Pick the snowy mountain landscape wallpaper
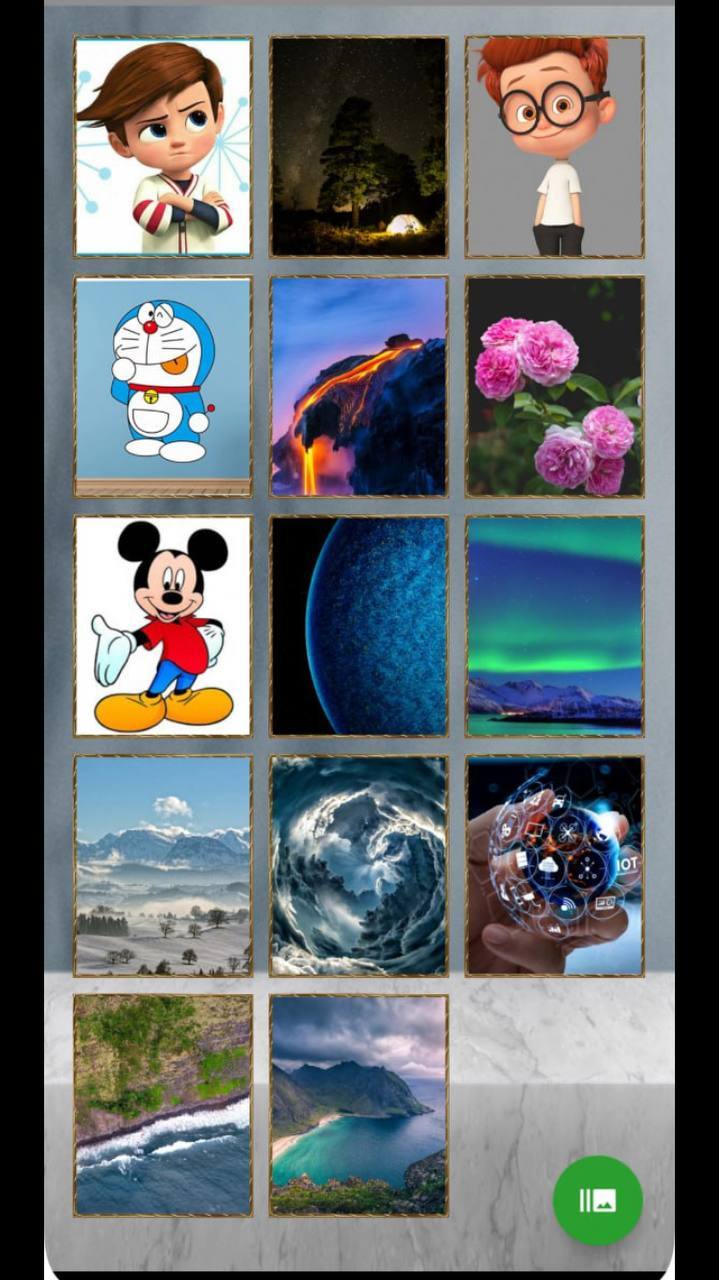Viewport: 719px width, 1280px height. (163, 866)
